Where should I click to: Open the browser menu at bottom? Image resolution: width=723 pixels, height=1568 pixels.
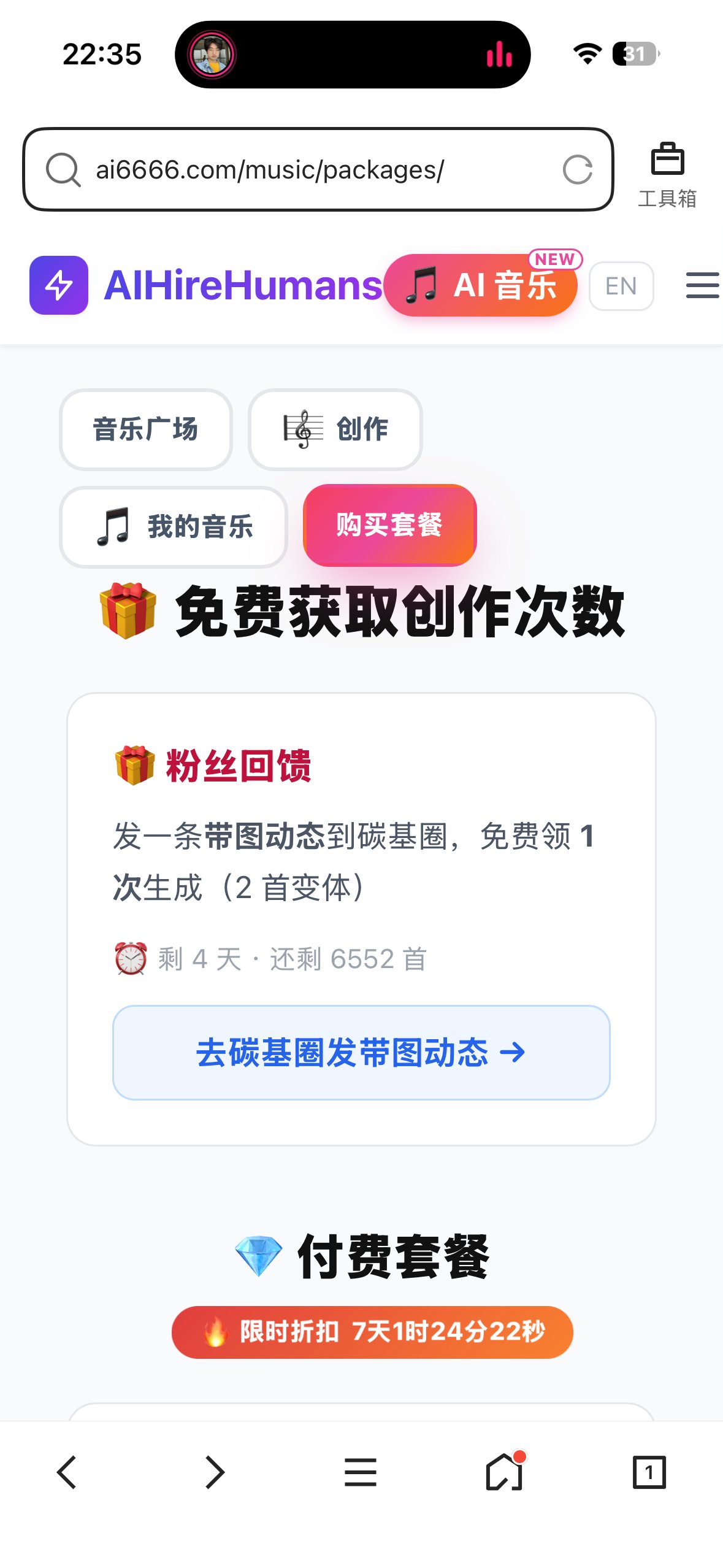pos(361,1472)
